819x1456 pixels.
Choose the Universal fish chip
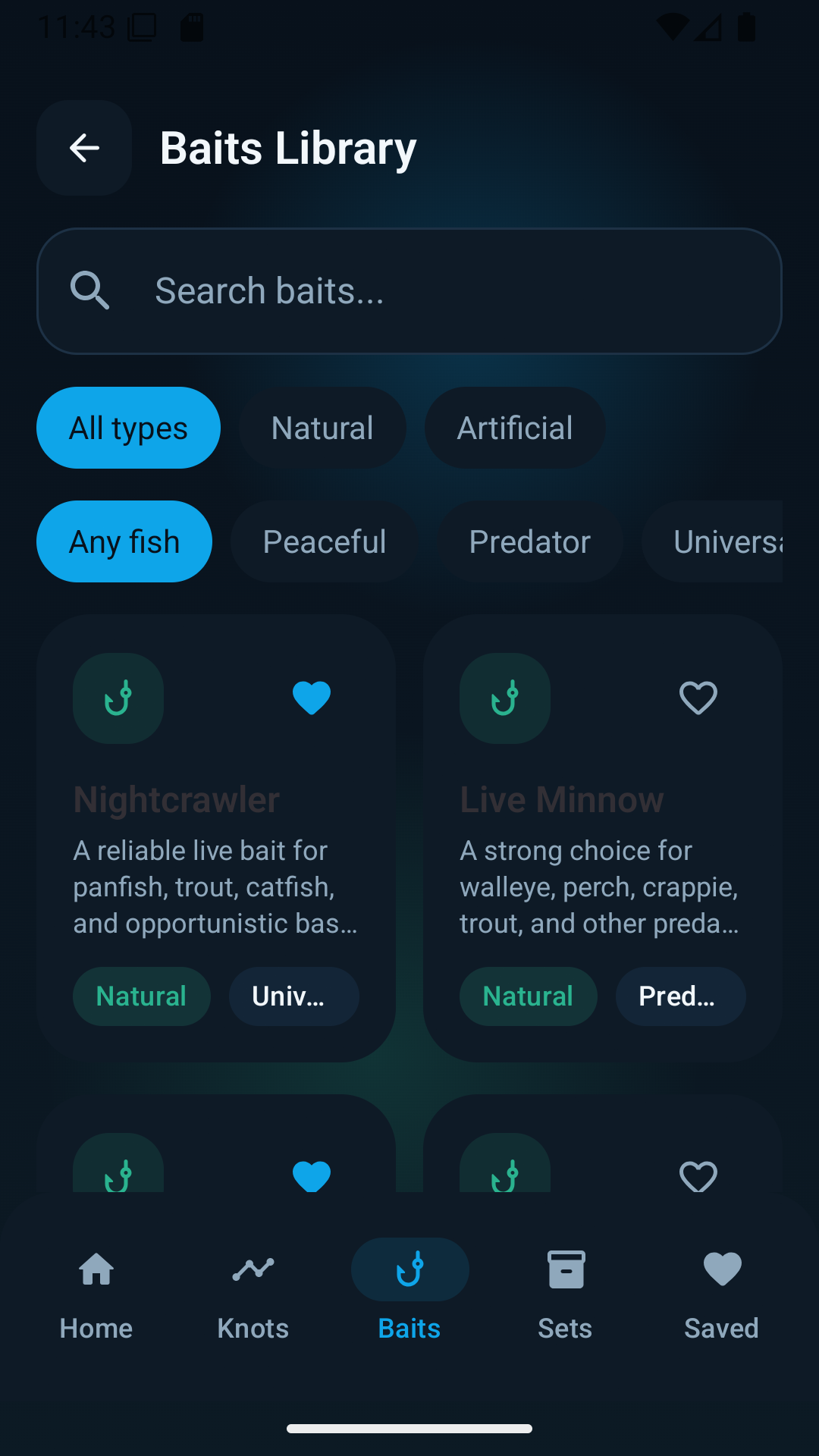712,541
